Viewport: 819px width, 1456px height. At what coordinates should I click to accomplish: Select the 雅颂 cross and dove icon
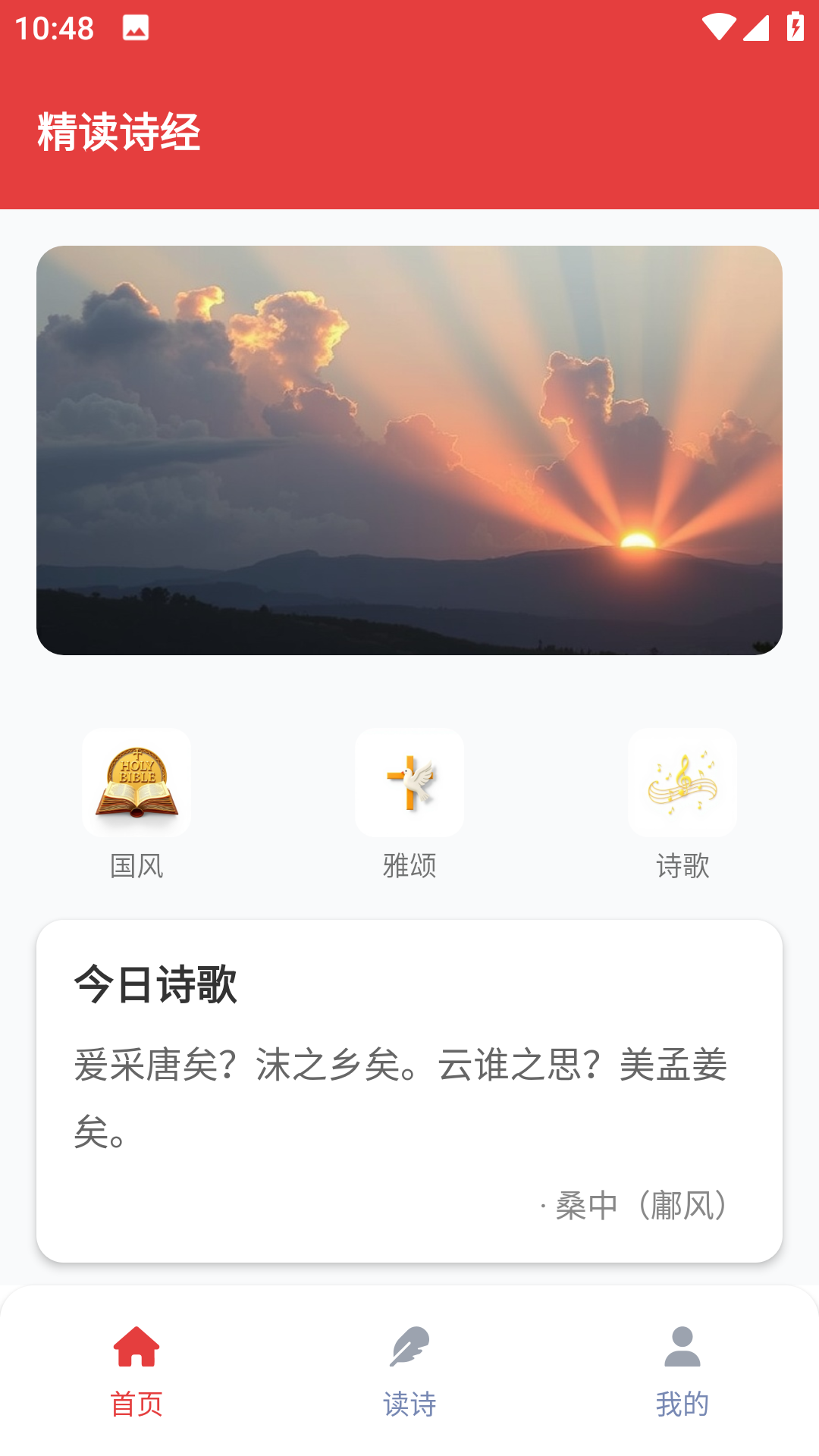click(409, 783)
